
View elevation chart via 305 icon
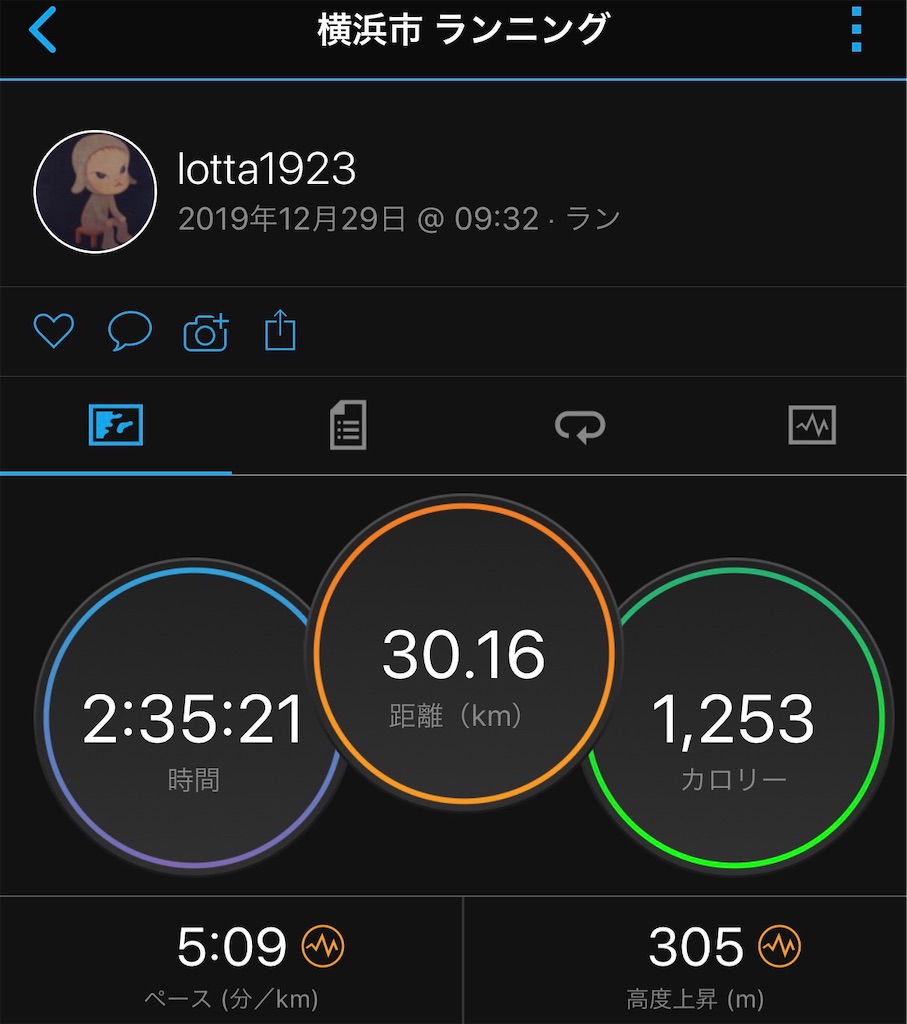780,946
